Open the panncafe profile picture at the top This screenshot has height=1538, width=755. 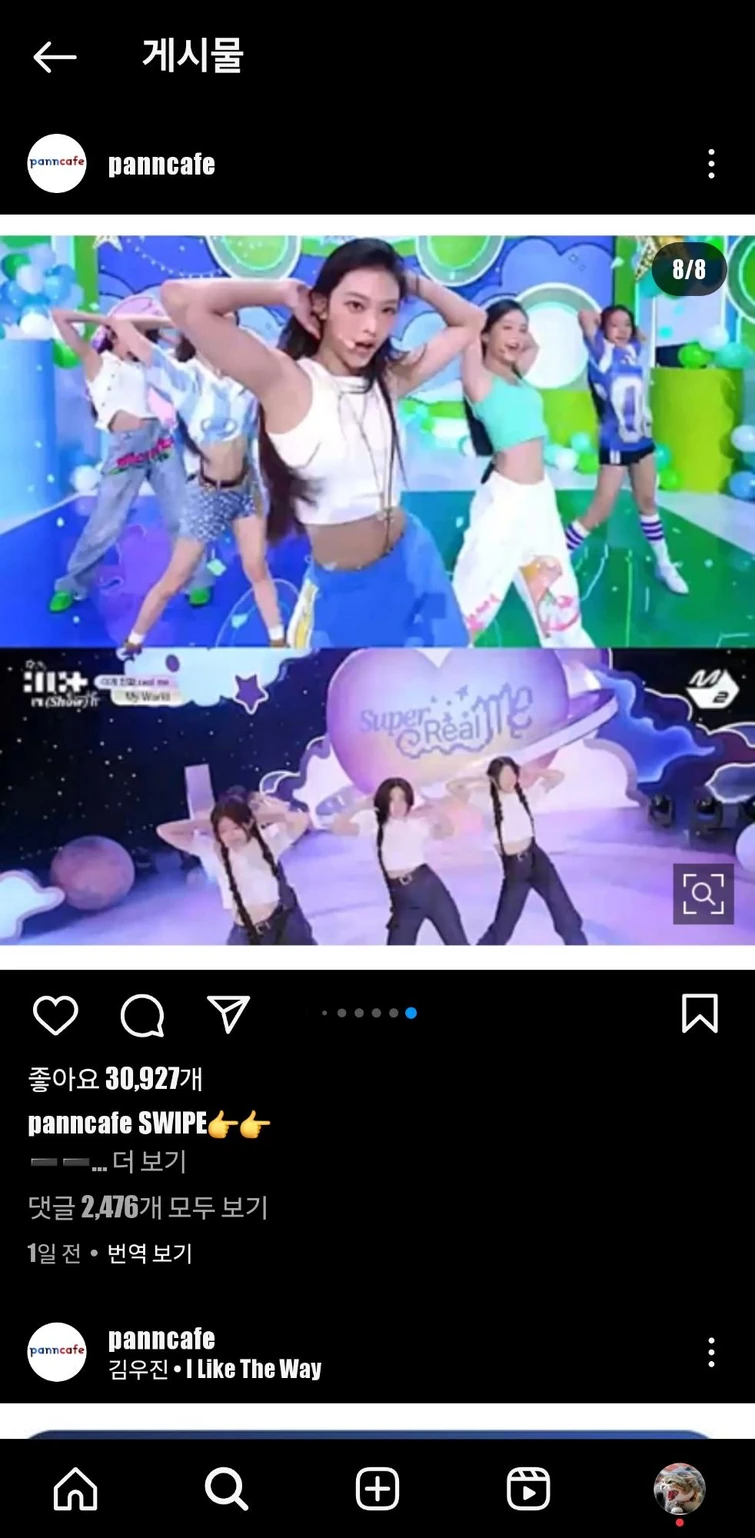point(57,164)
